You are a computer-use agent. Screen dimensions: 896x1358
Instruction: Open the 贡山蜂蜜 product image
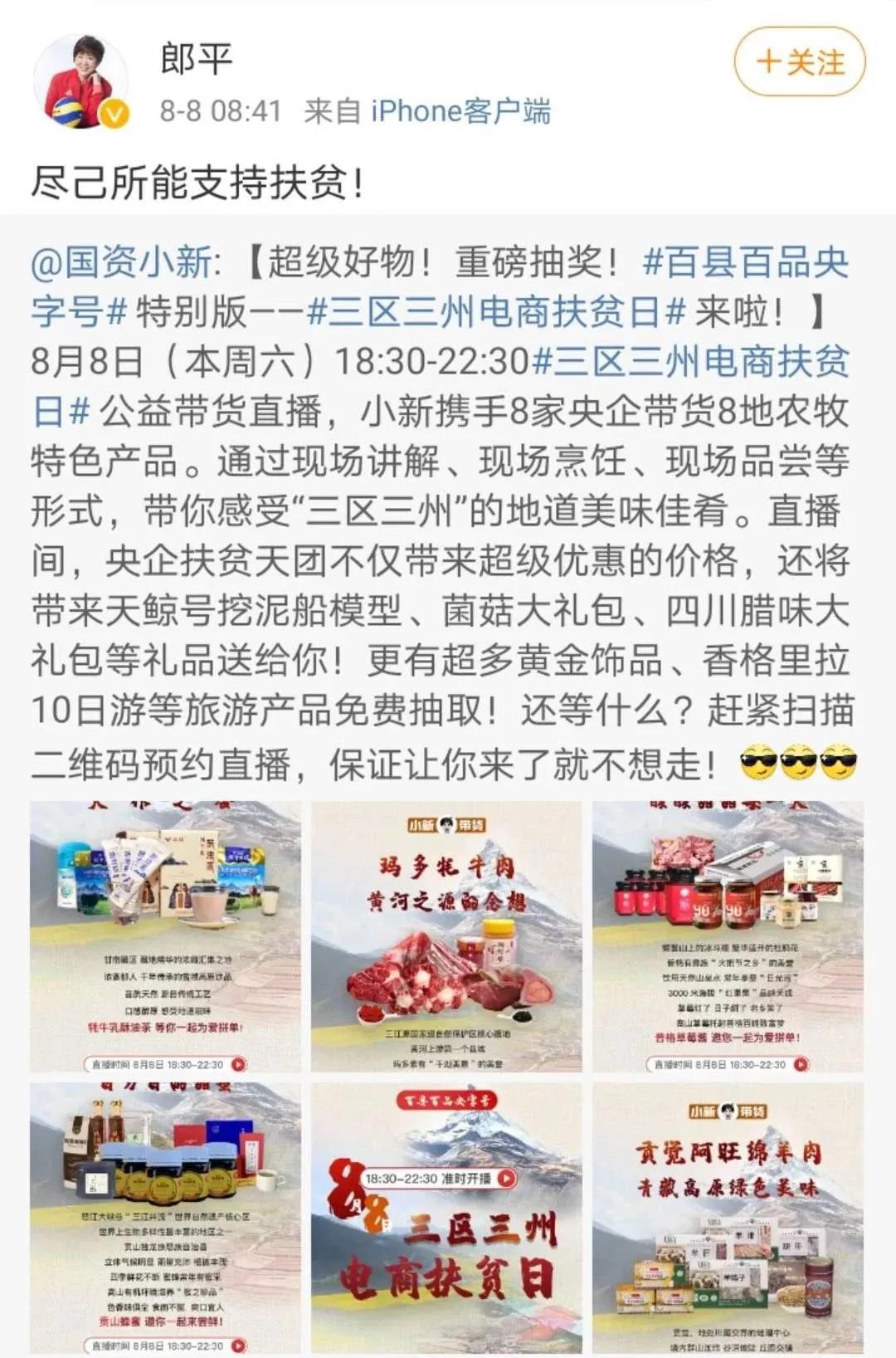coord(166,1217)
